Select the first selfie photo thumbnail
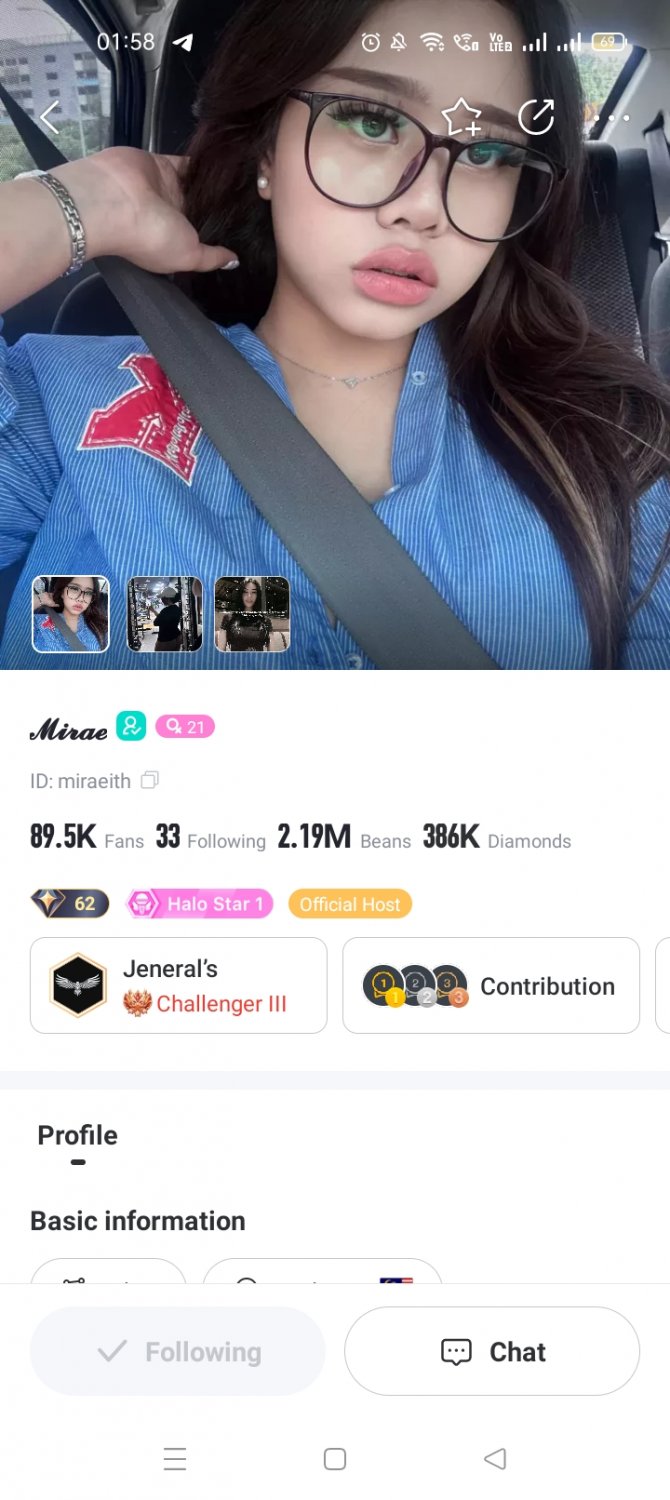This screenshot has width=670, height=1500. (x=71, y=614)
